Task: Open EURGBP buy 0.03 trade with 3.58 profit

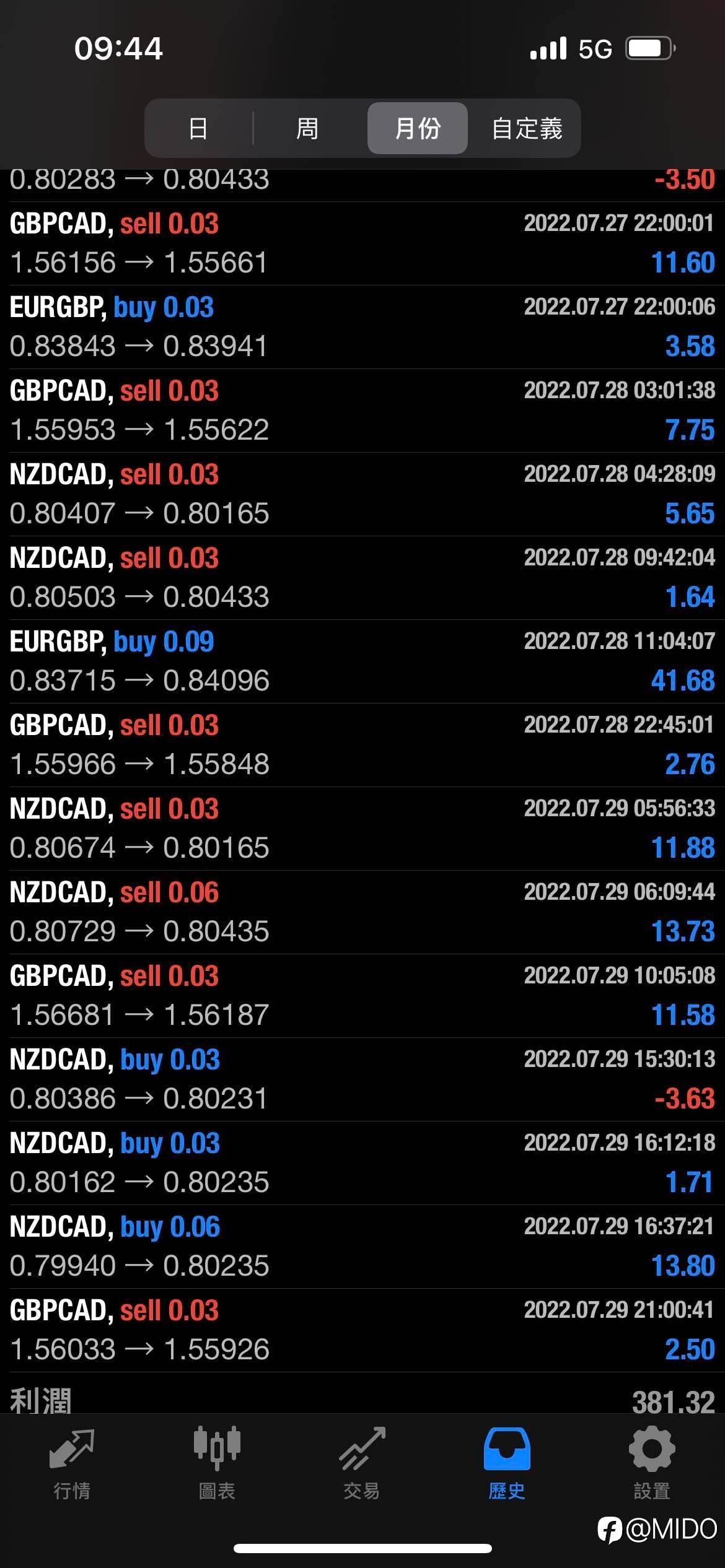Action: coord(362,326)
